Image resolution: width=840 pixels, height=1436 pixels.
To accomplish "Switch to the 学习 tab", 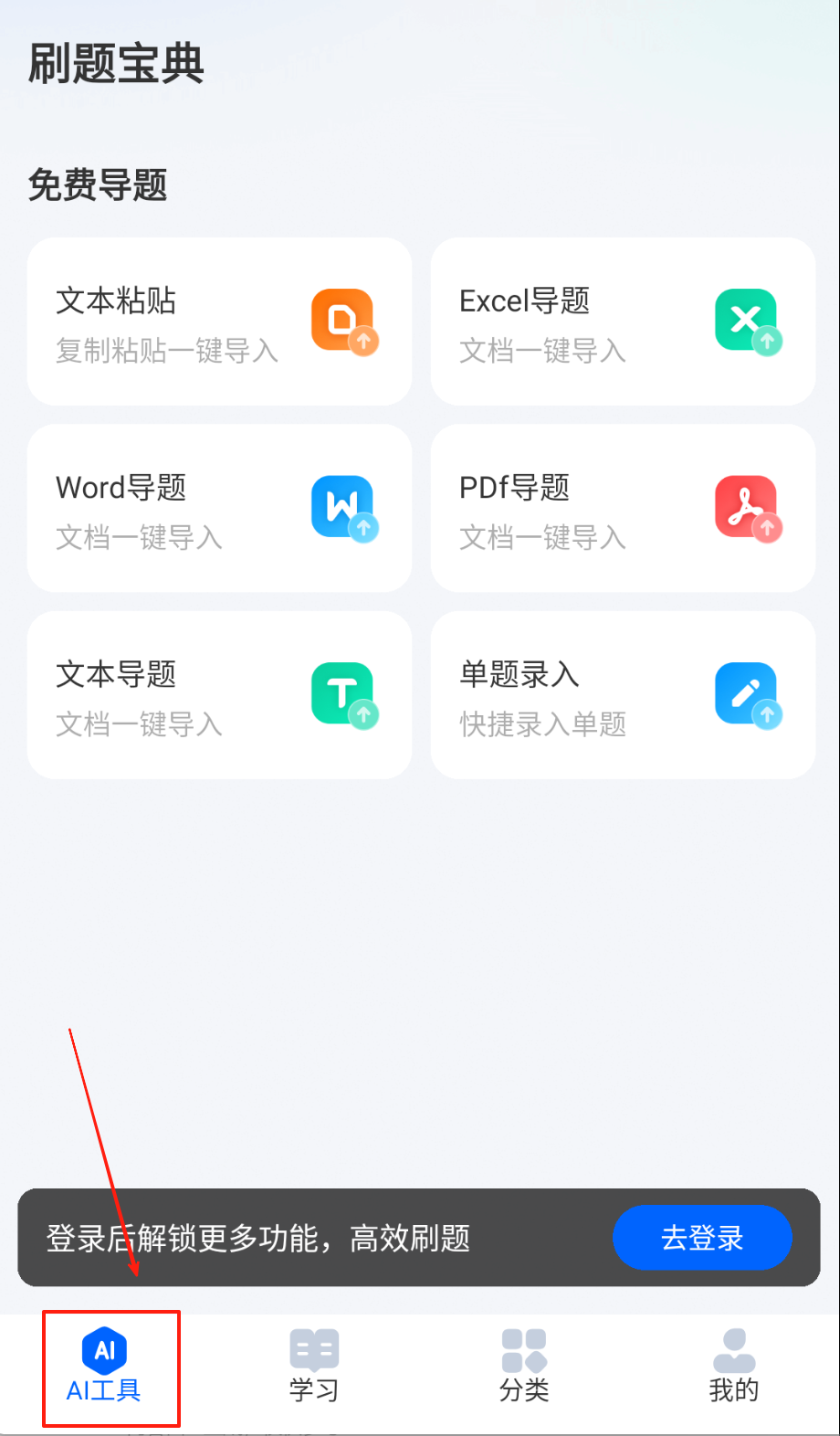I will 314,1367.
